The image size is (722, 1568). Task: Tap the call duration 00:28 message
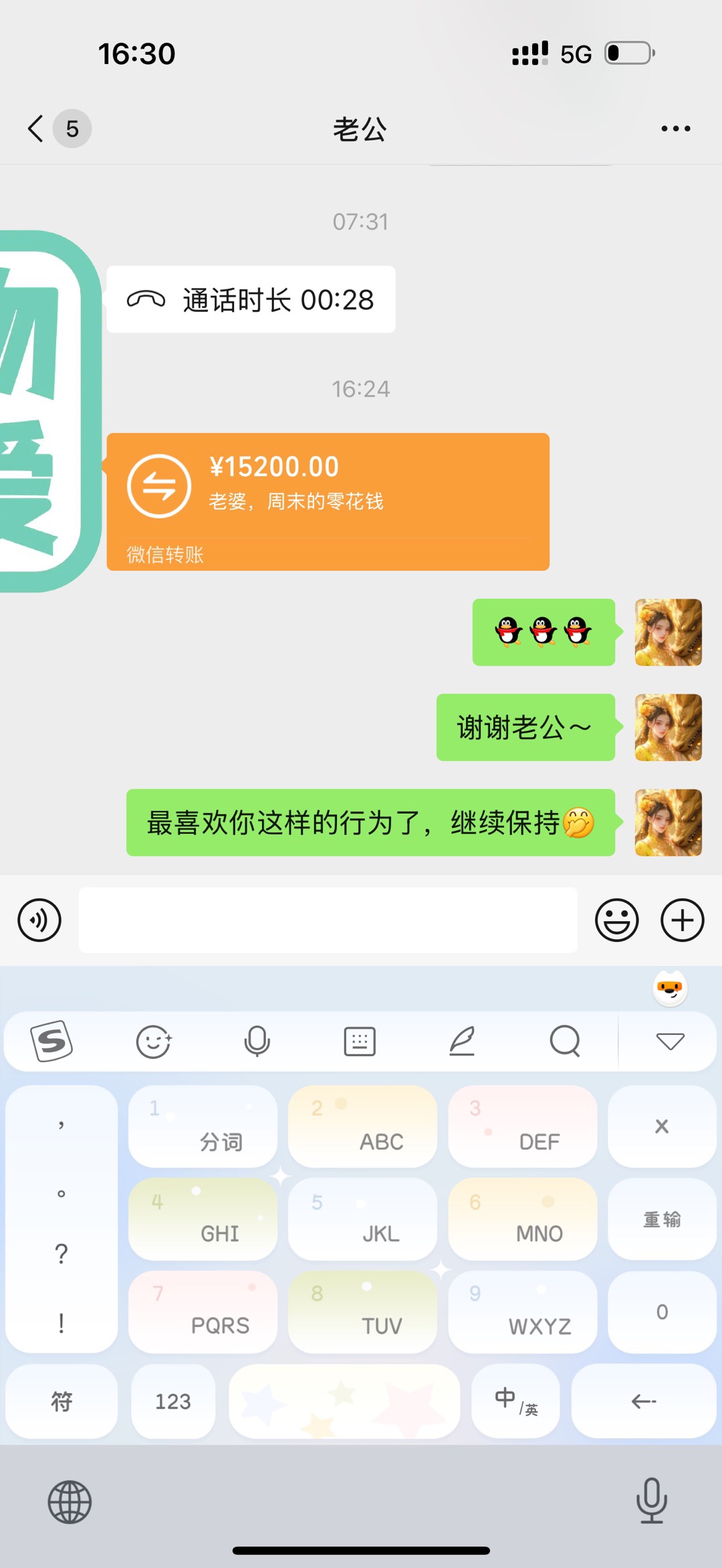251,299
